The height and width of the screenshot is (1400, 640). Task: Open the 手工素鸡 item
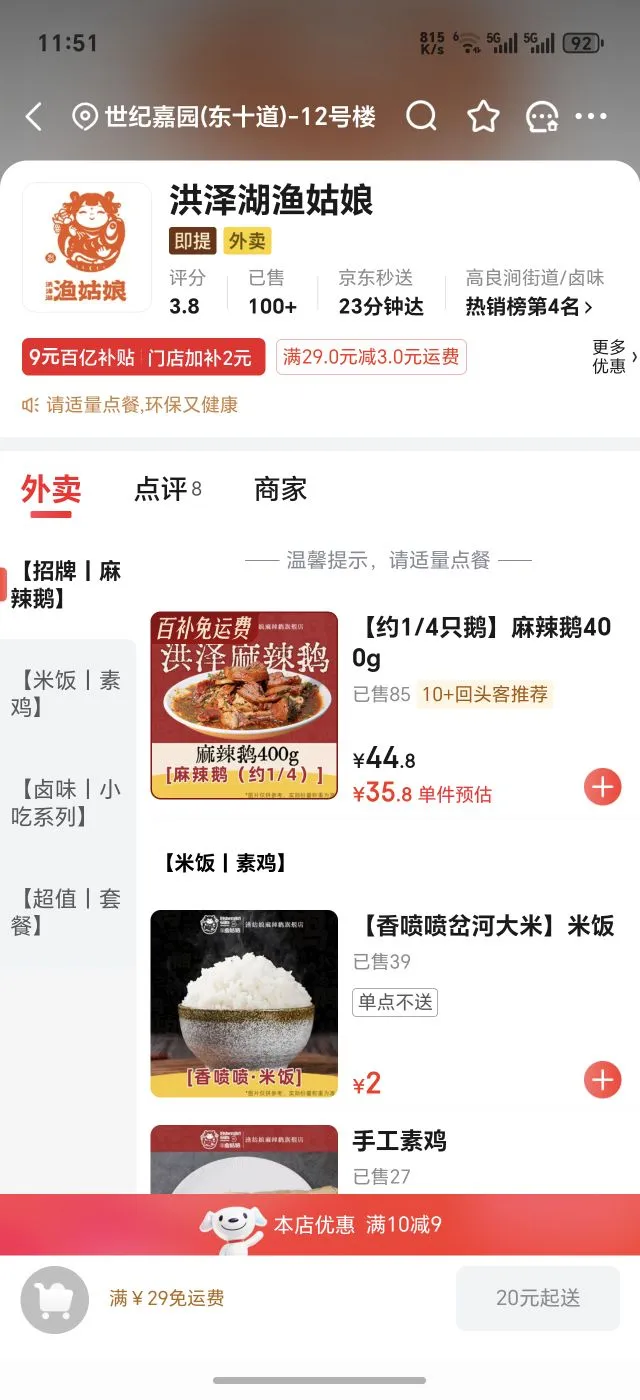[x=399, y=1141]
